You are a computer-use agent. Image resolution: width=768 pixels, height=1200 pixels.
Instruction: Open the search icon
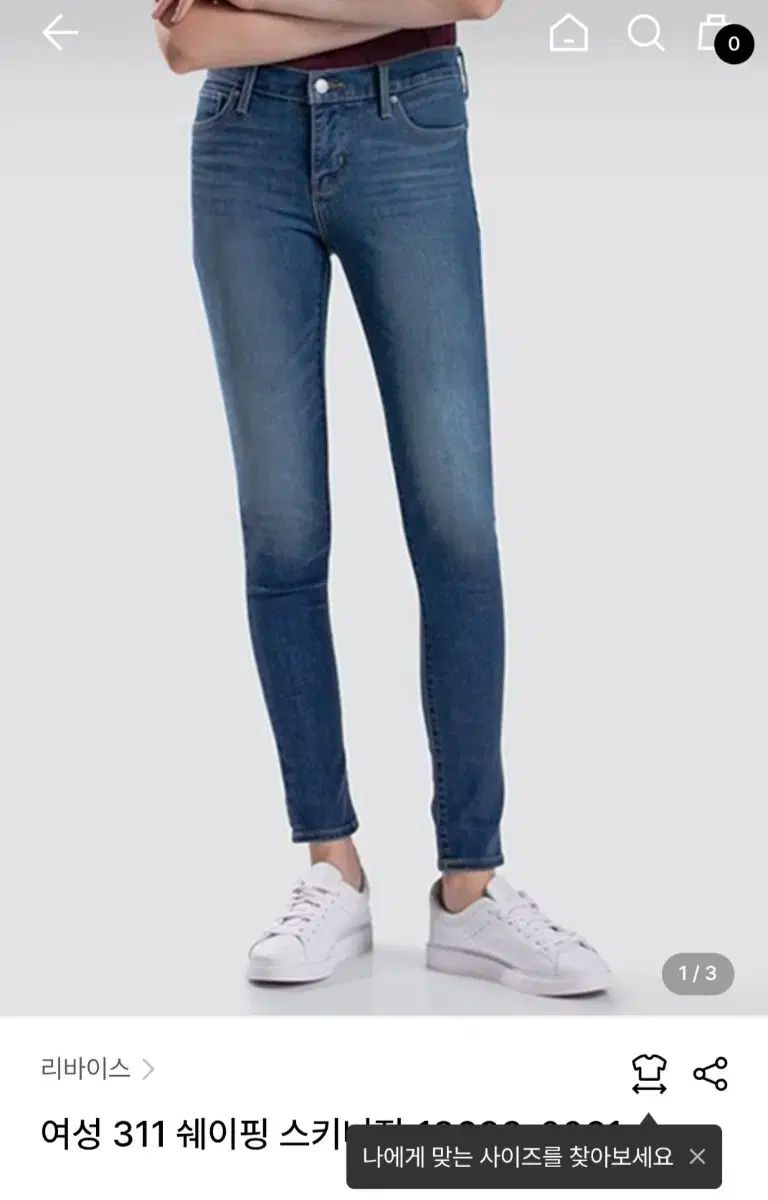coord(645,34)
